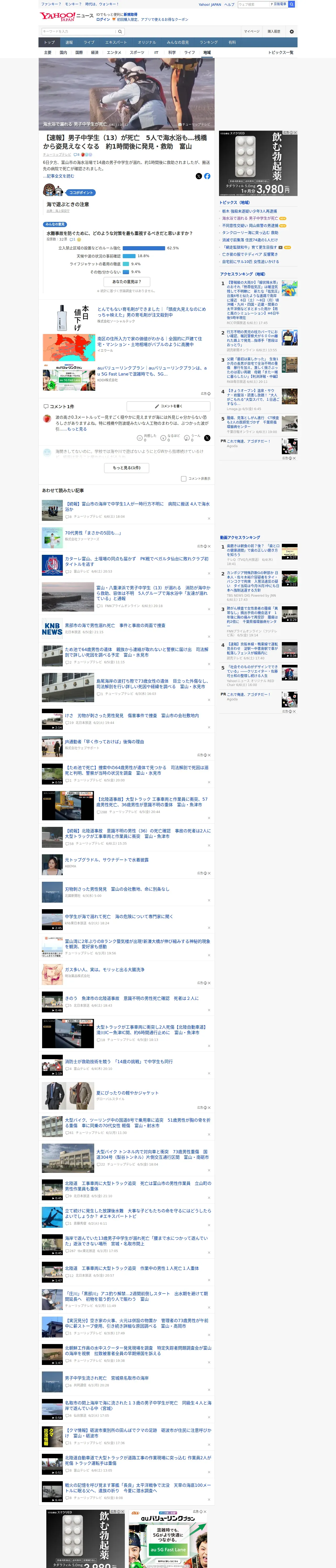Image resolution: width=336 pixels, height=1568 pixels.
Task: Tap コメントを書く to write a comment
Action: tap(168, 406)
